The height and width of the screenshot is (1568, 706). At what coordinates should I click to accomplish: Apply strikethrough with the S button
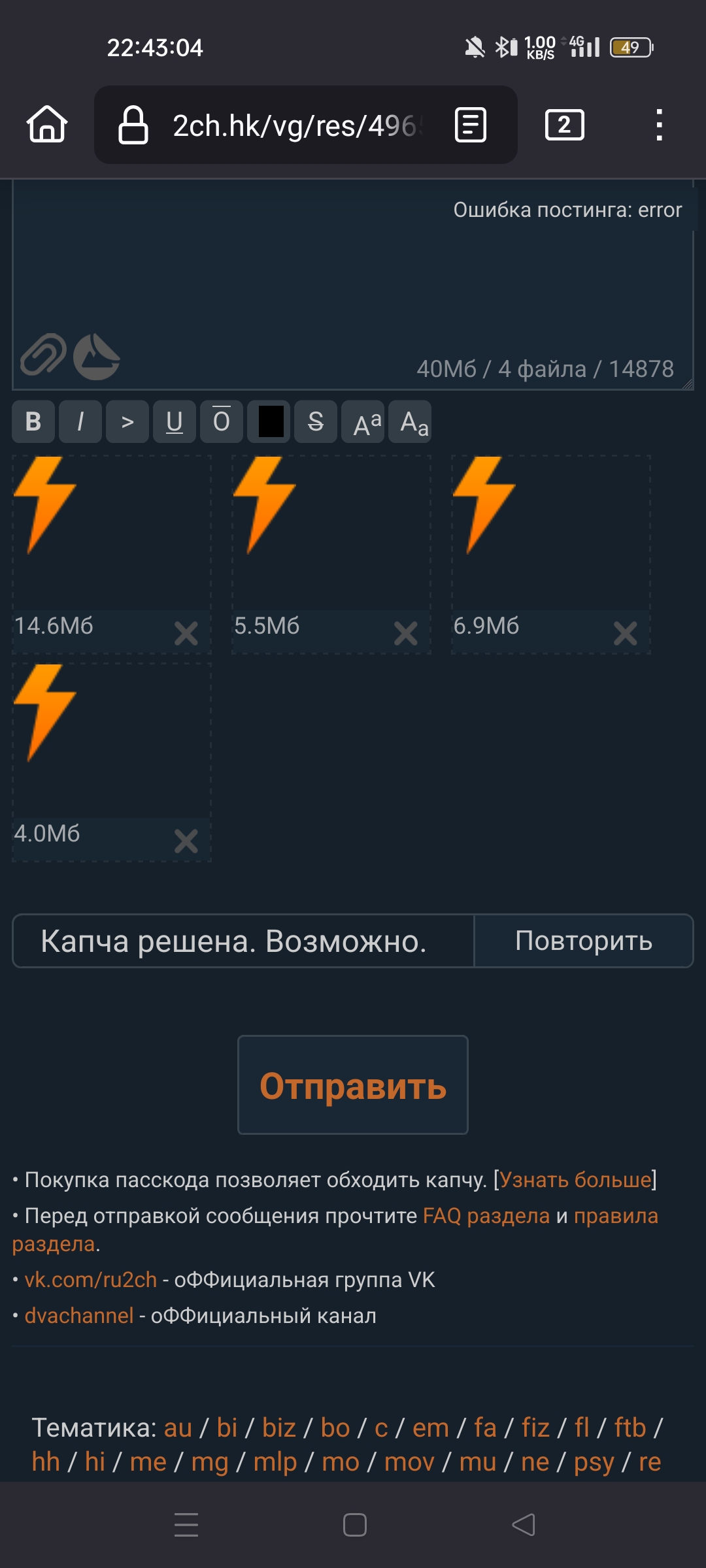(316, 421)
